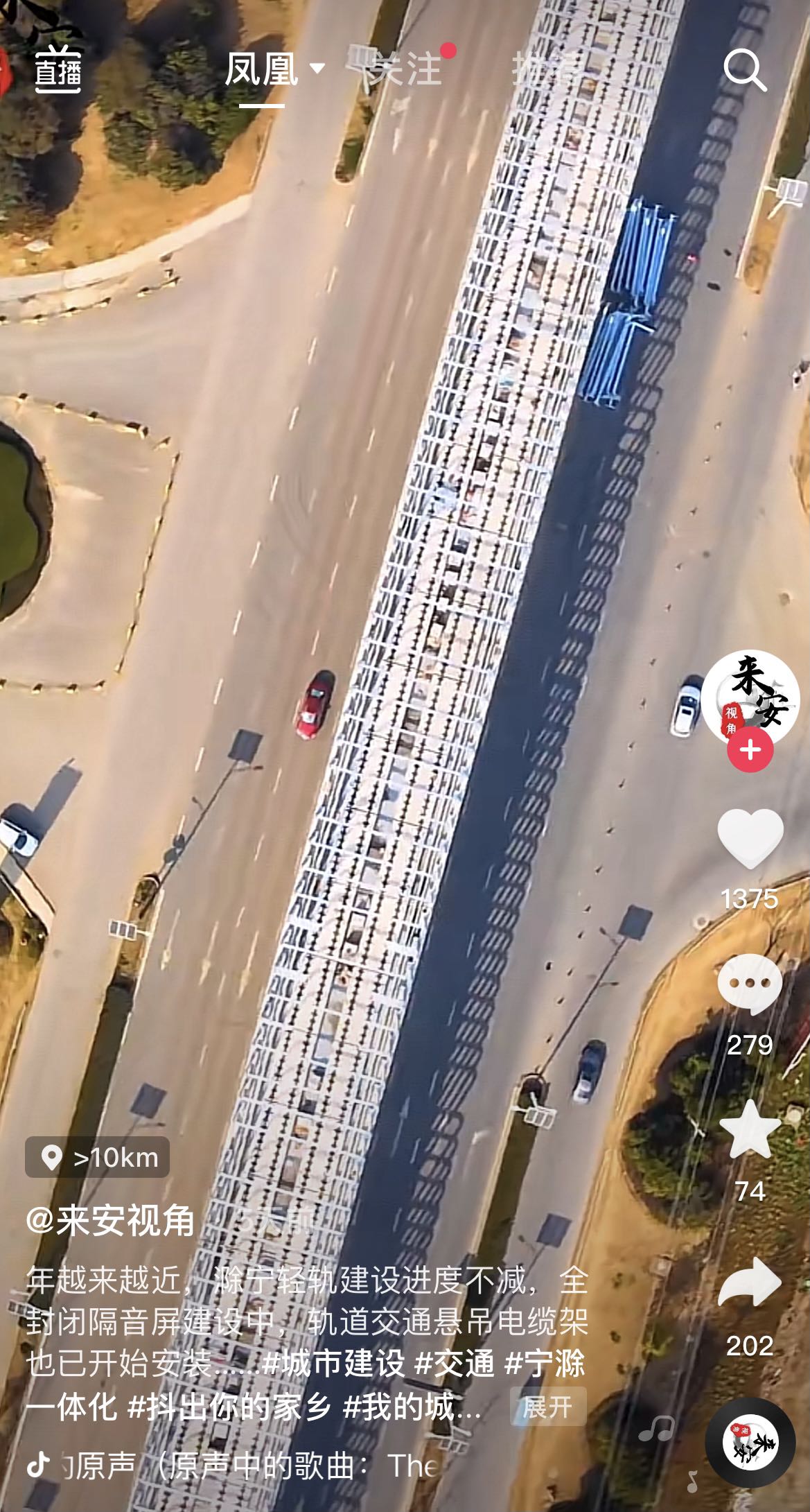810x1512 pixels.
Task: Follow the creator with red plus button
Action: click(x=750, y=750)
